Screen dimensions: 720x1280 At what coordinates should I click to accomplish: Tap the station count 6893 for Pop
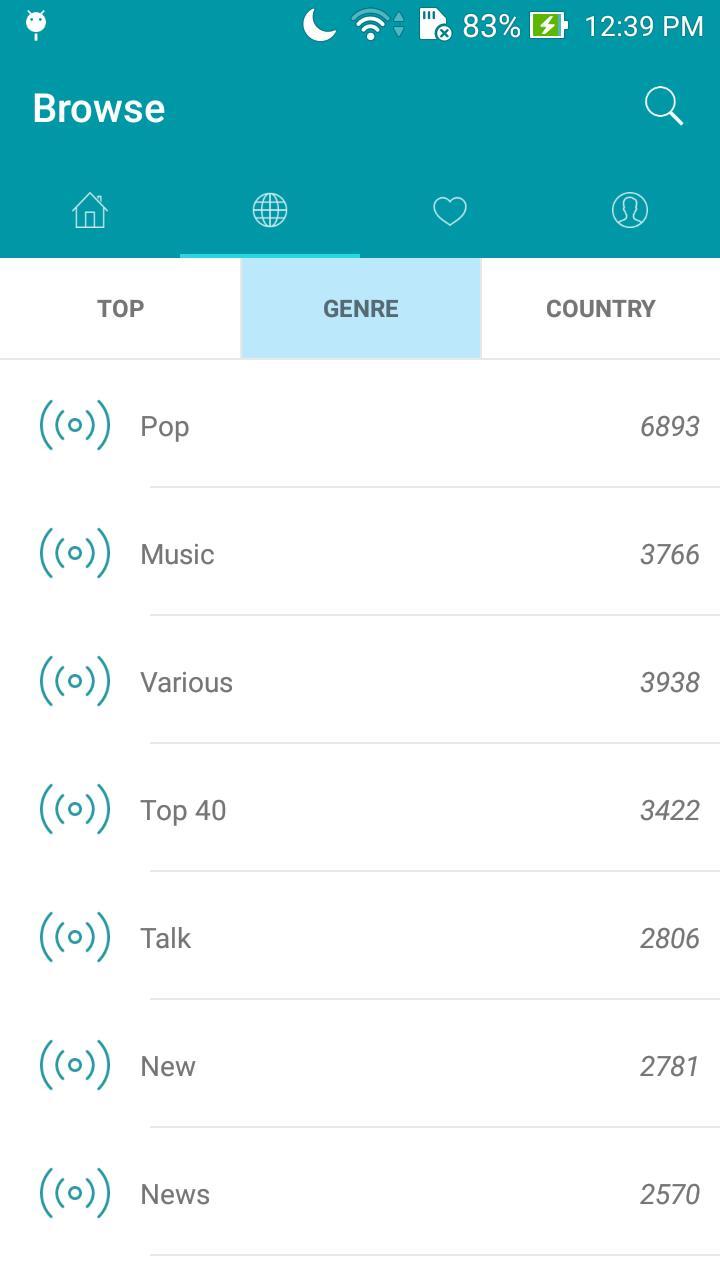pos(670,425)
